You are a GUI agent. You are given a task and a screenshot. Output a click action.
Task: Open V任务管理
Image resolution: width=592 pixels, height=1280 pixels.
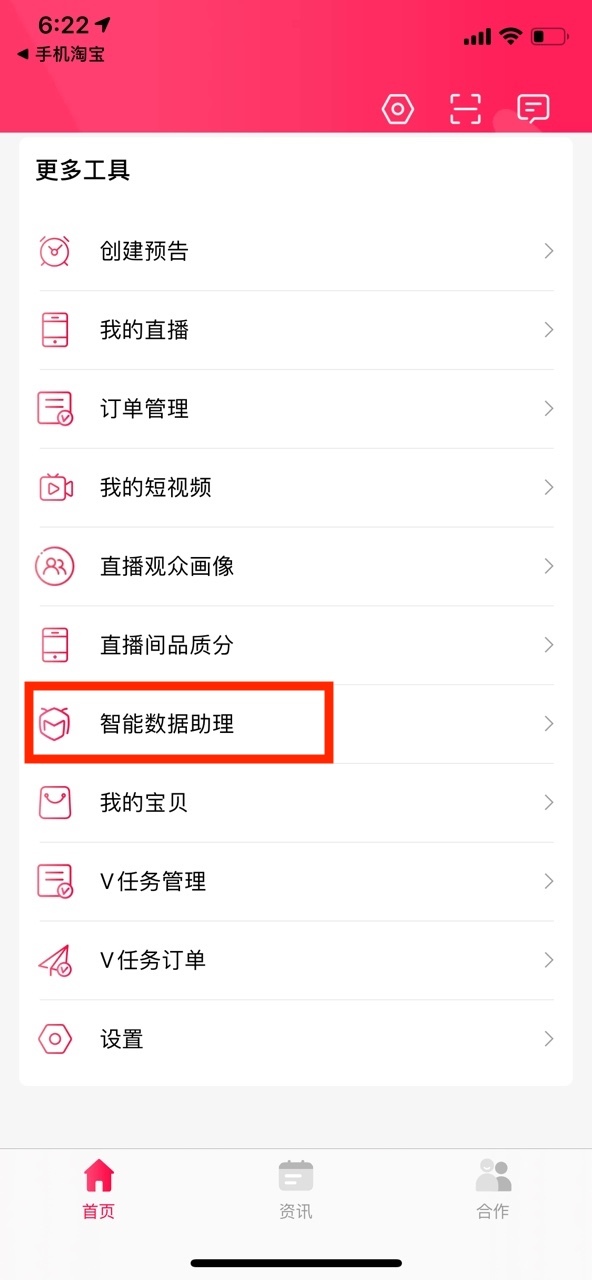tap(296, 882)
